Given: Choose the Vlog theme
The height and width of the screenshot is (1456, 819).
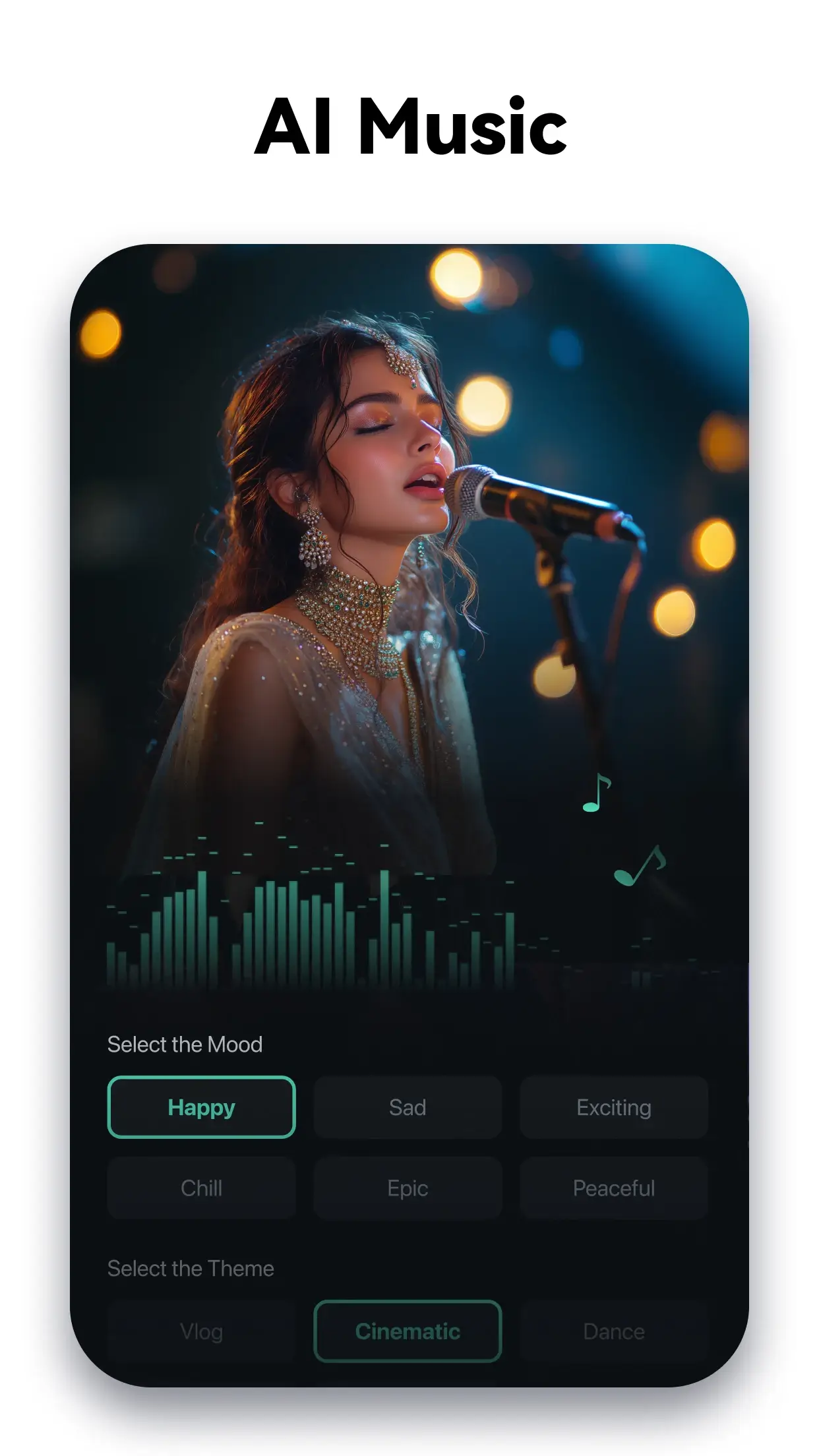Looking at the screenshot, I should 201,1331.
